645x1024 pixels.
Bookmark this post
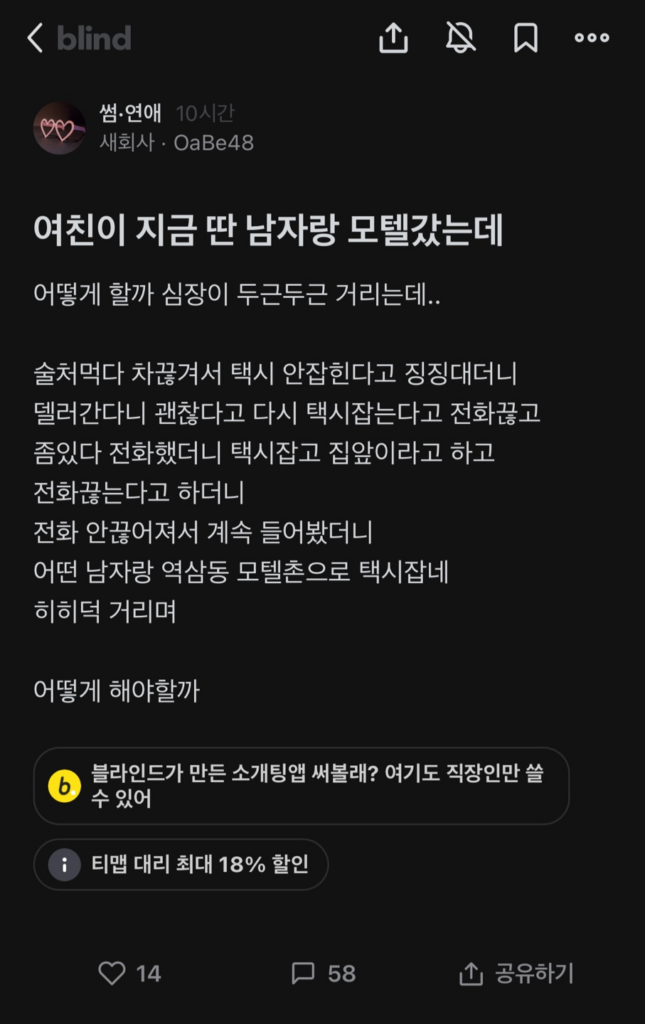click(x=525, y=39)
